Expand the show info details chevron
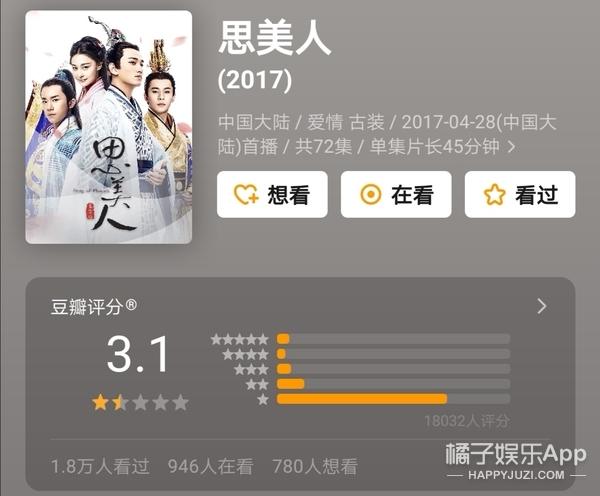Image resolution: width=600 pixels, height=496 pixels. (x=513, y=147)
